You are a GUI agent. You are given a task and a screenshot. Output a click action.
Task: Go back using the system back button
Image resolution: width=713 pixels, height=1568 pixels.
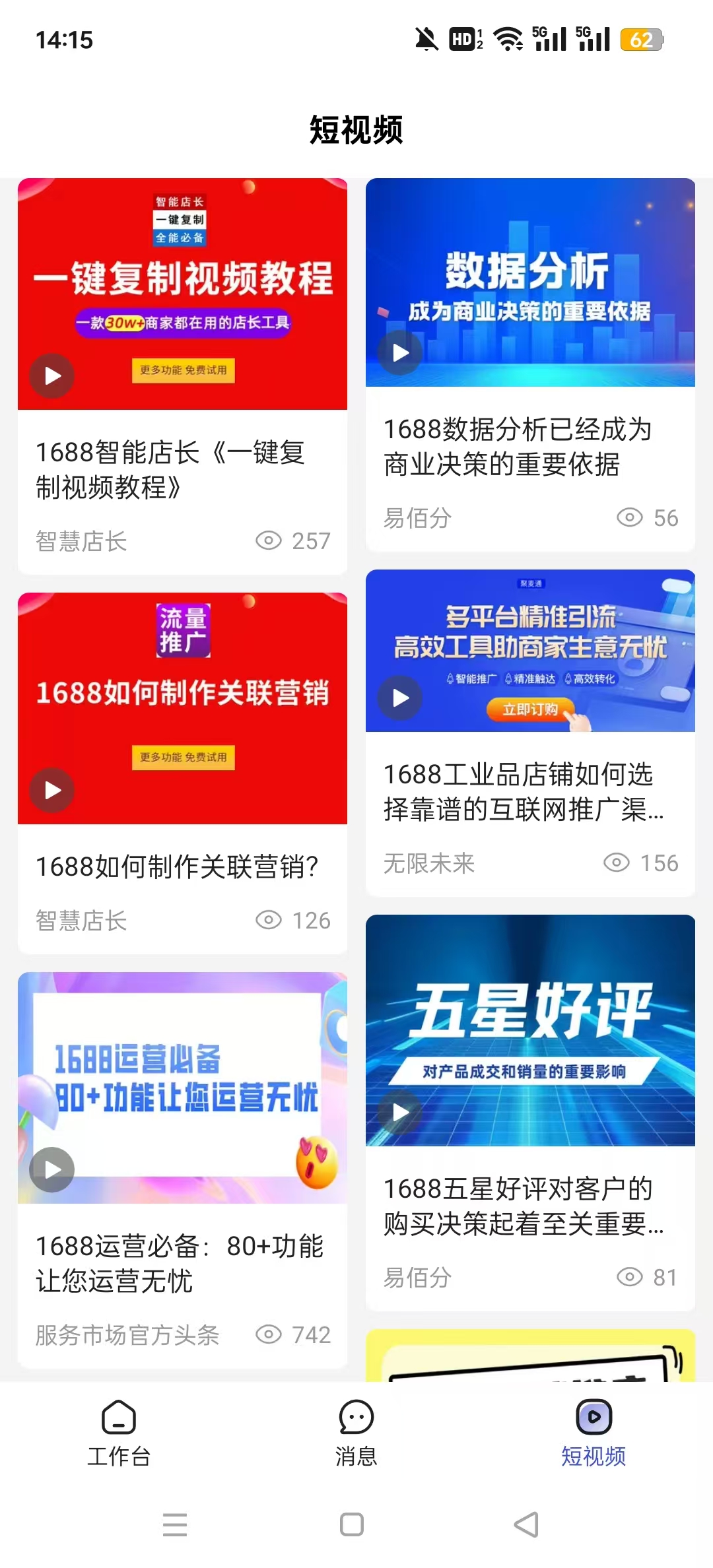tap(526, 1525)
